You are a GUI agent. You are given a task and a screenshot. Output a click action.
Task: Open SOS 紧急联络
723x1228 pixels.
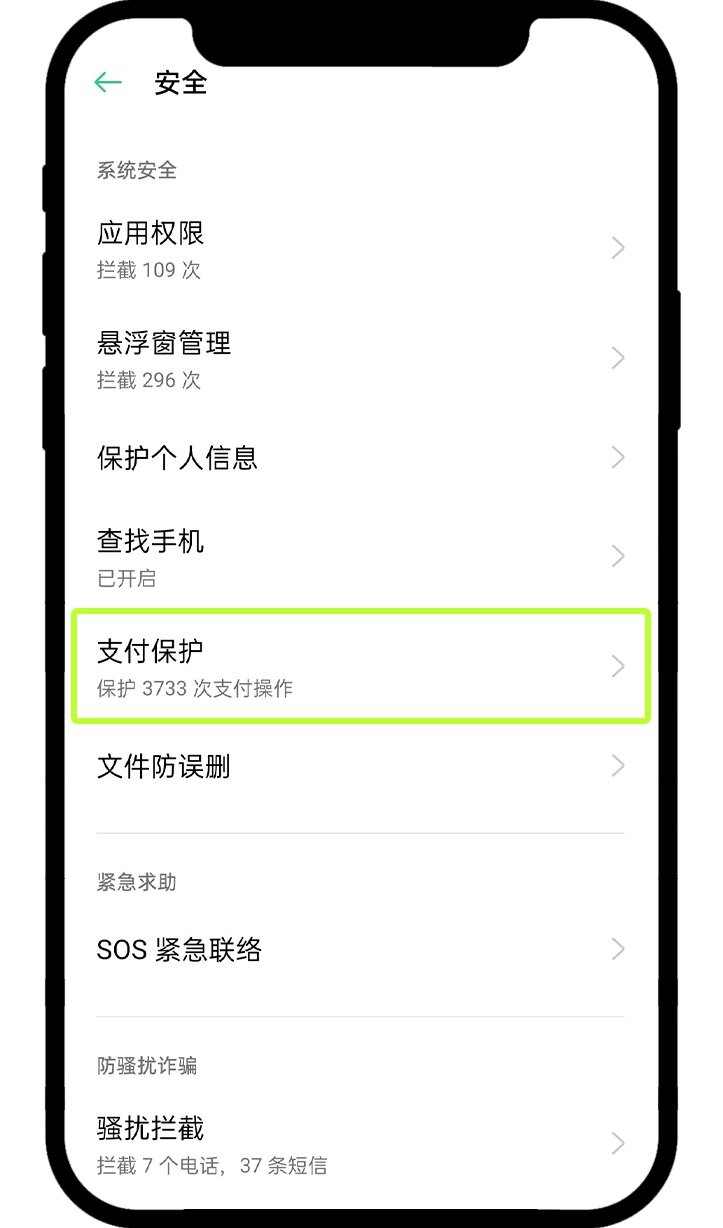[x=361, y=949]
